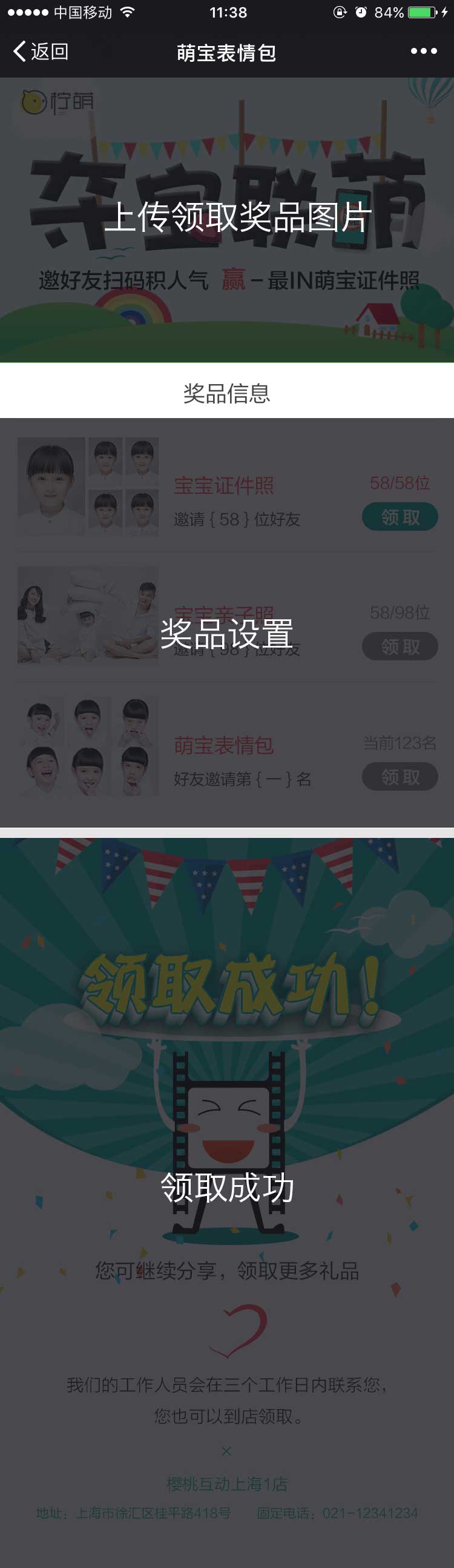
Task: Claim the 宝宝证件照 prize with 领取
Action: click(x=400, y=517)
